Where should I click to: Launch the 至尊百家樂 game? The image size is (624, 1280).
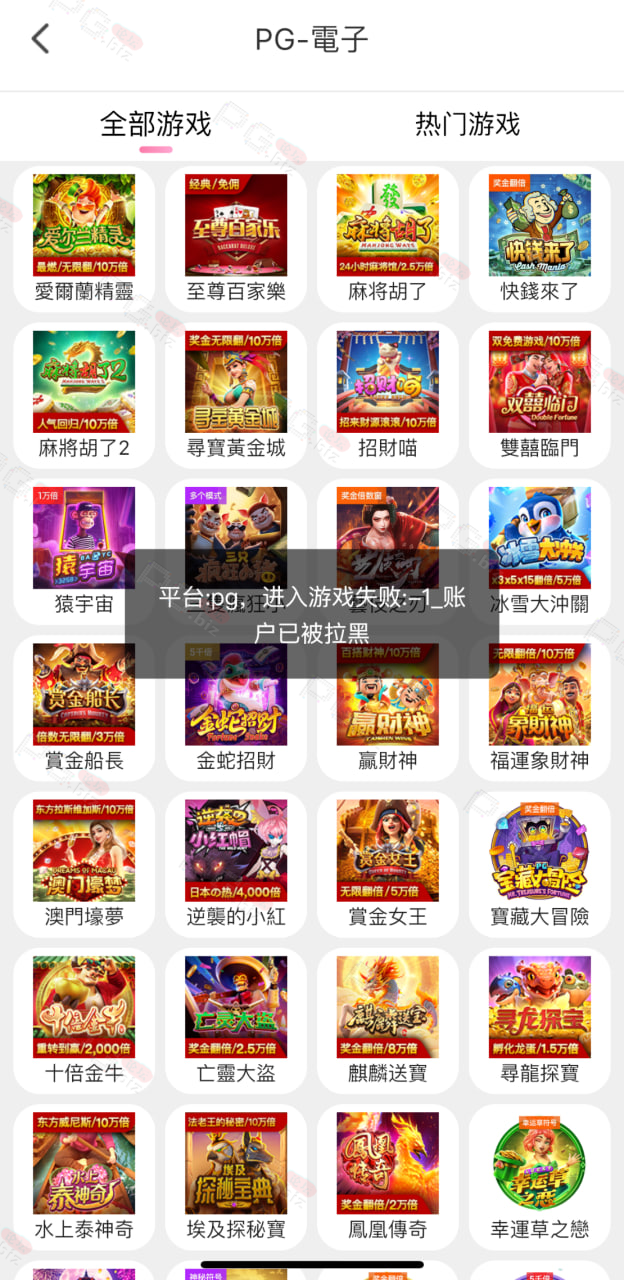(x=236, y=239)
